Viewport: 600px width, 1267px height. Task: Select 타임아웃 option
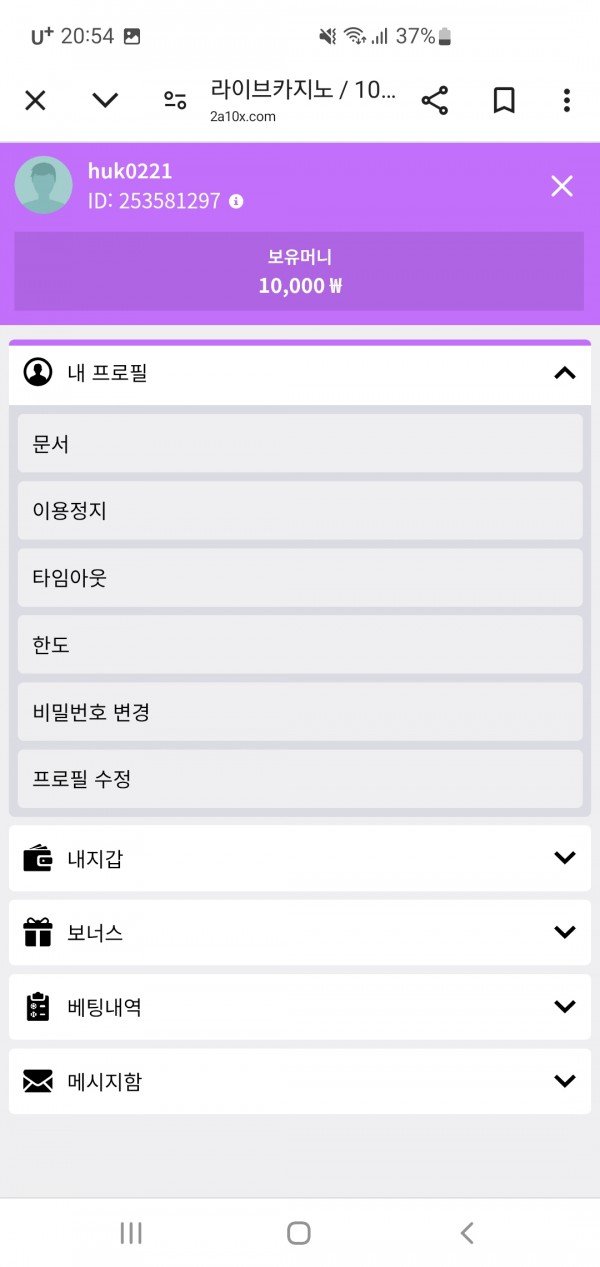pos(300,578)
